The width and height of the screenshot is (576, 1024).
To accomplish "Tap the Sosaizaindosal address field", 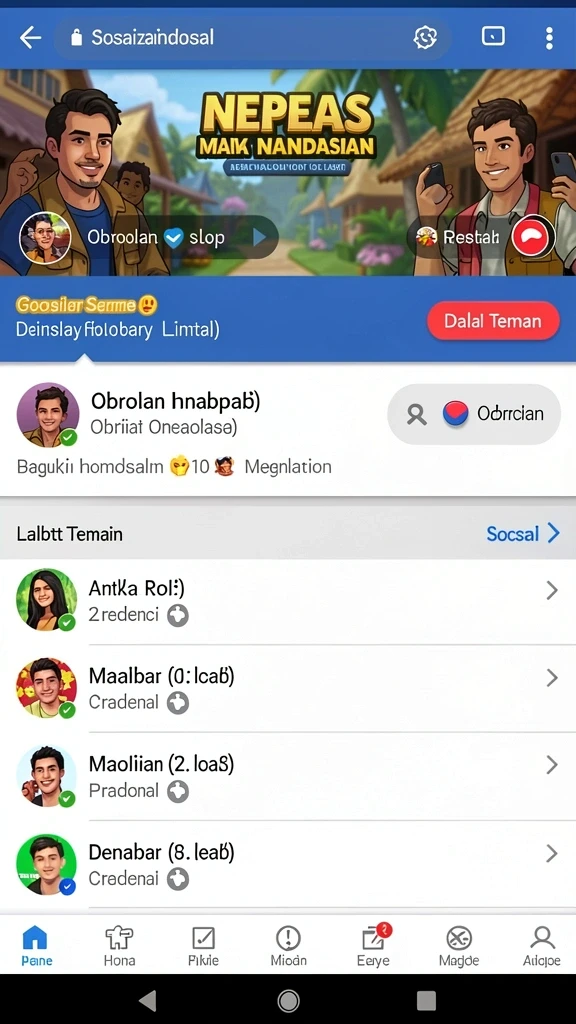I will click(x=252, y=38).
